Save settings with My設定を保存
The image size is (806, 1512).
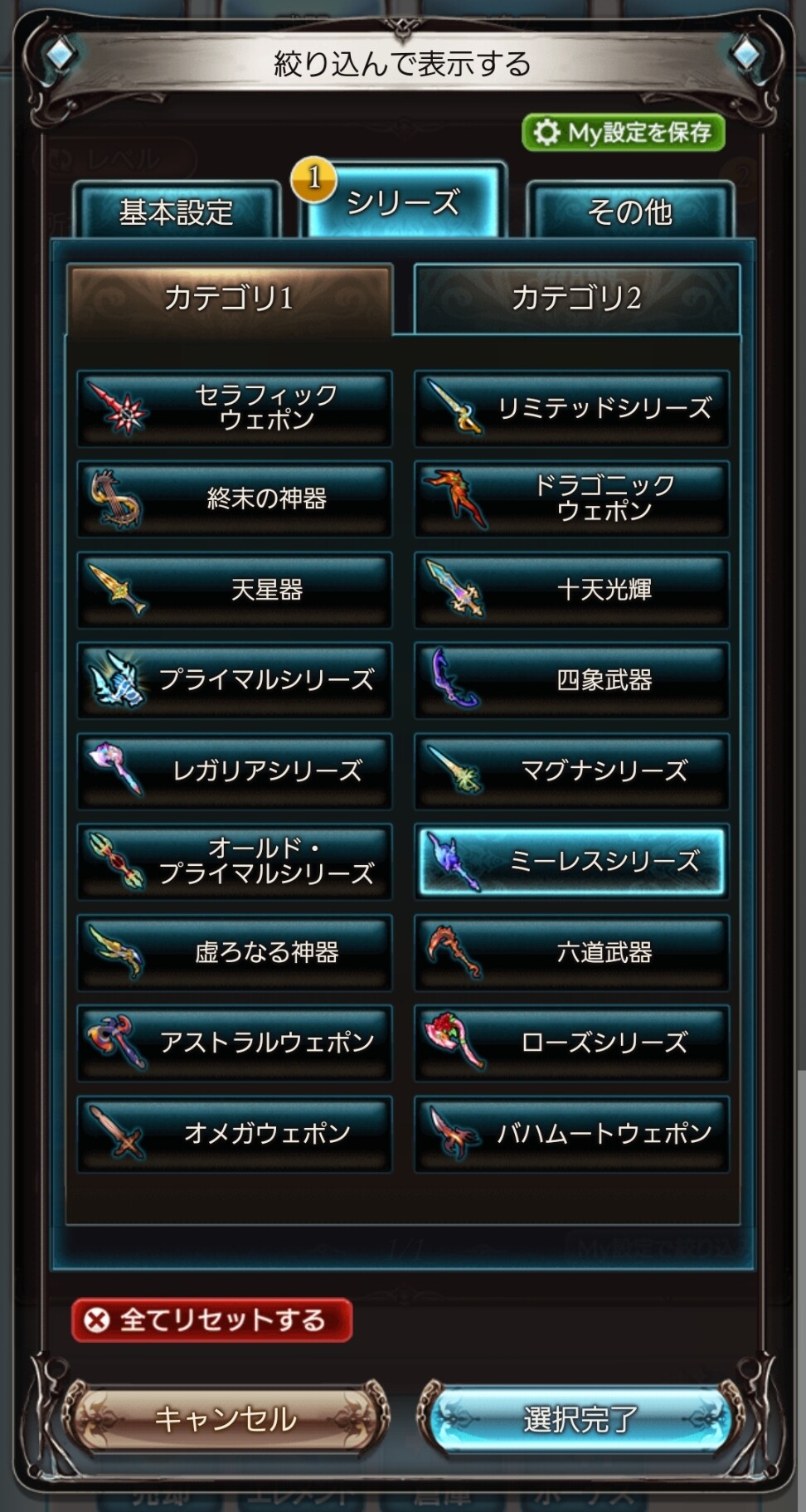pyautogui.click(x=624, y=133)
